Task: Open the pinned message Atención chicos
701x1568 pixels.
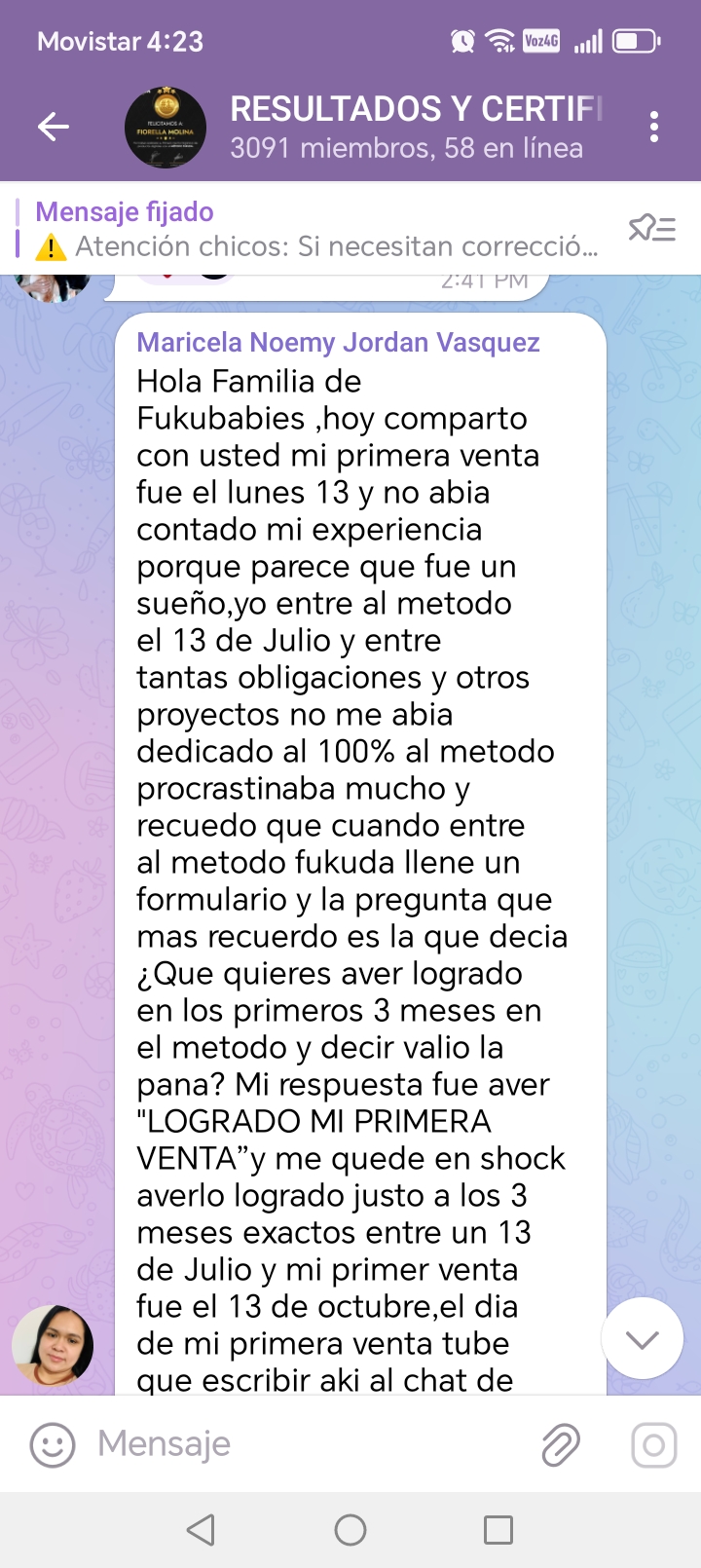Action: pyautogui.click(x=316, y=229)
